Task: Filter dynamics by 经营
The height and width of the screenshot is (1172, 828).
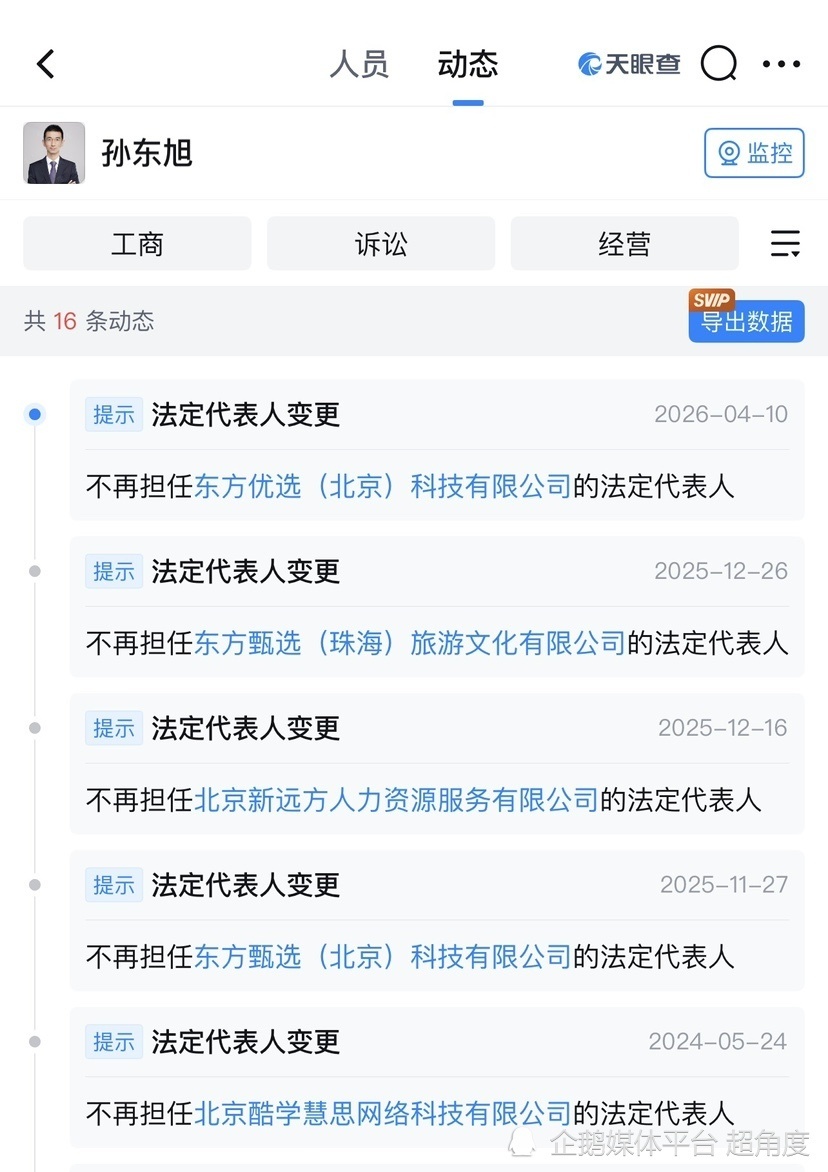Action: click(624, 244)
